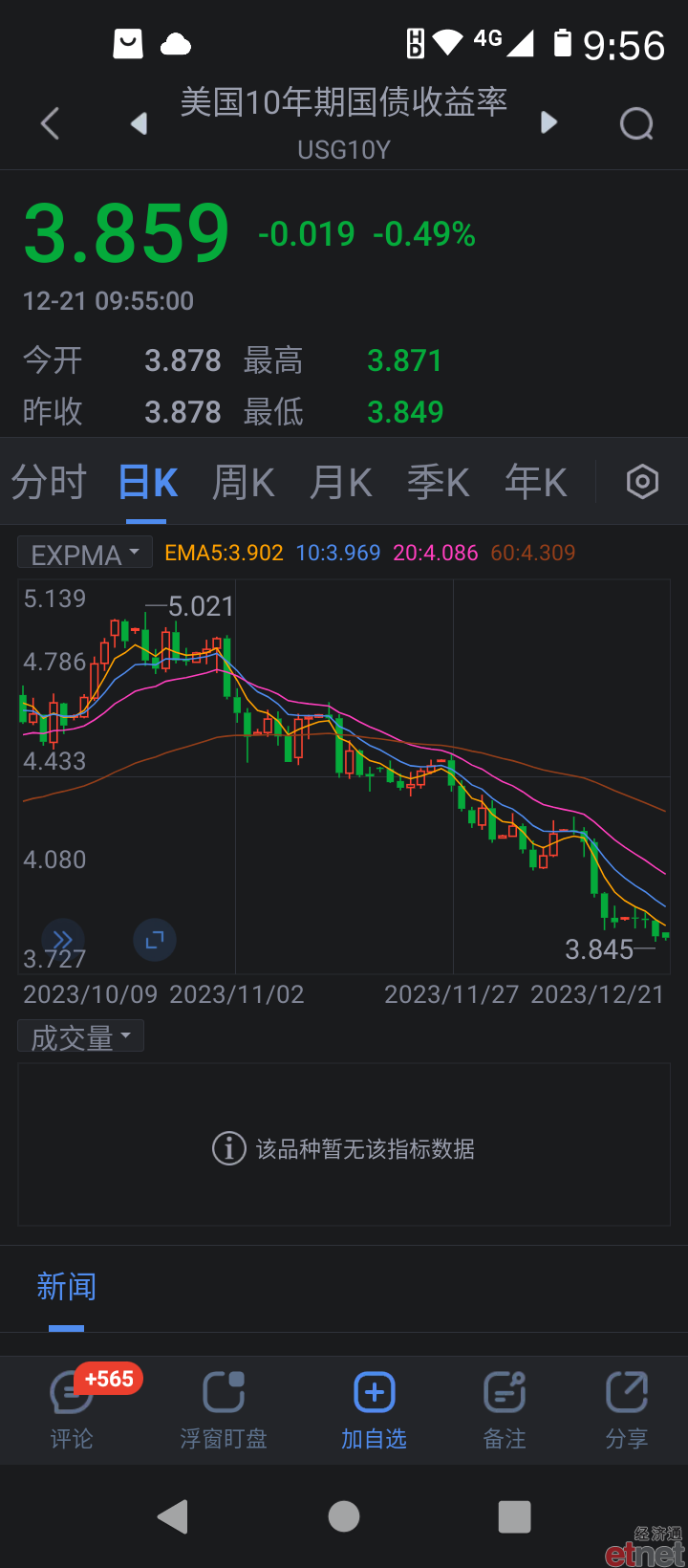This screenshot has width=688, height=1568.
Task: Open 备注 notes
Action: [505, 1408]
